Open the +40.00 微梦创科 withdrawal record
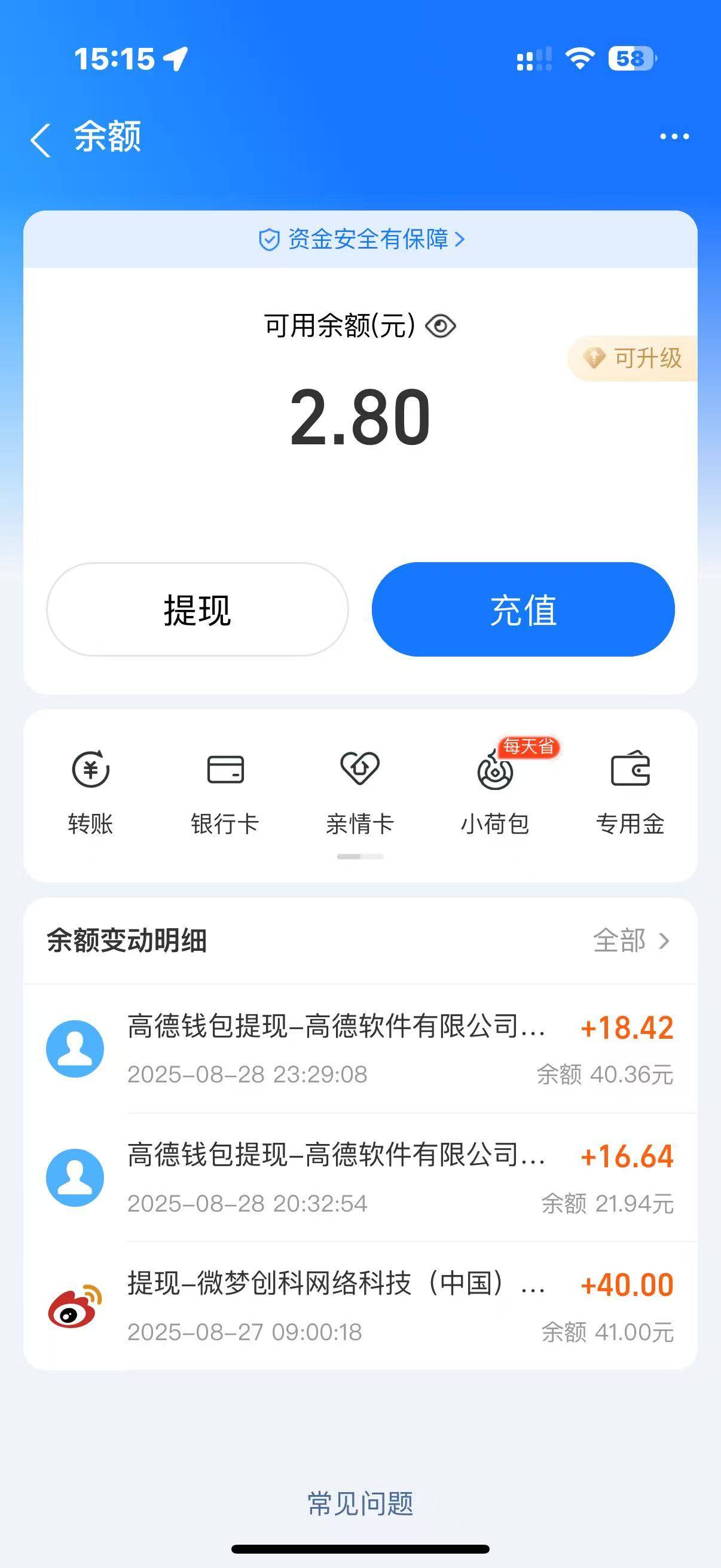Screen dimensions: 721x1568 point(360,1306)
